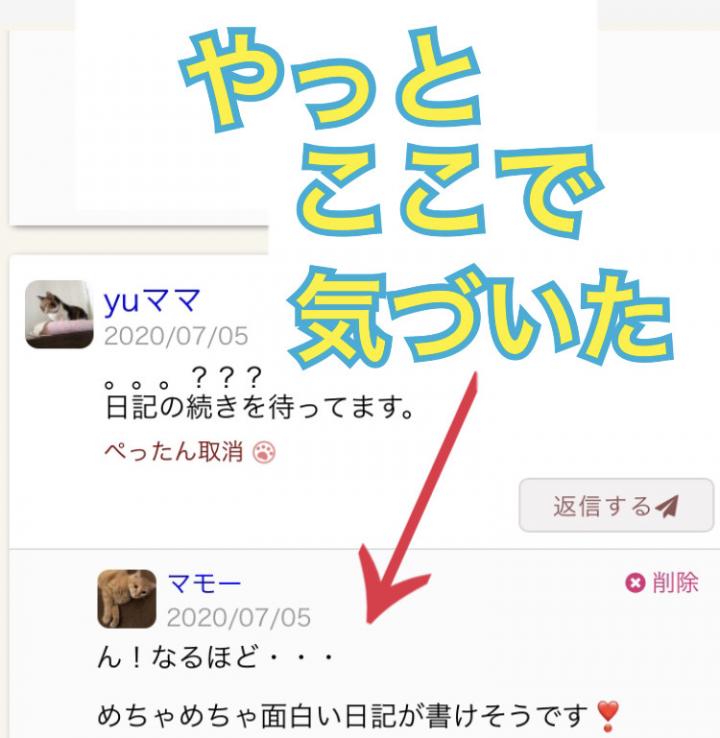
Task: Tap yuママ's cat avatar picture
Action: (x=59, y=314)
